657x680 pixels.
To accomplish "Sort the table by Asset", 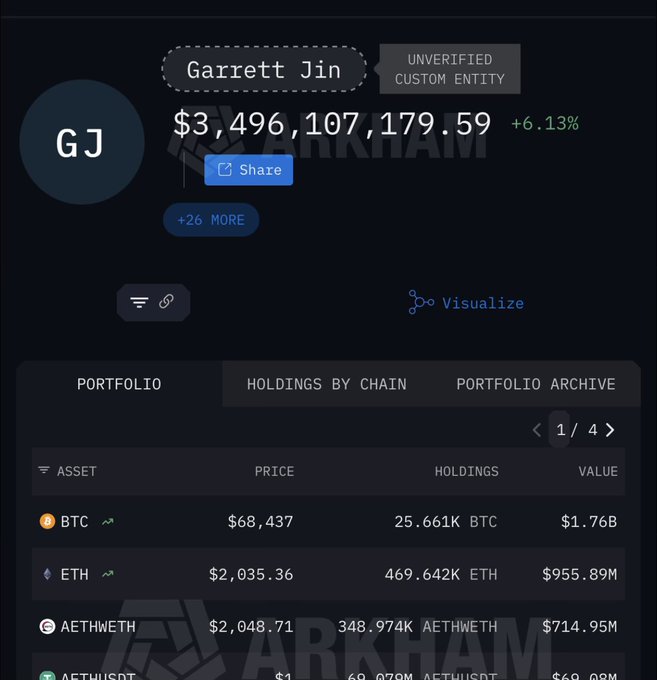I will point(68,471).
